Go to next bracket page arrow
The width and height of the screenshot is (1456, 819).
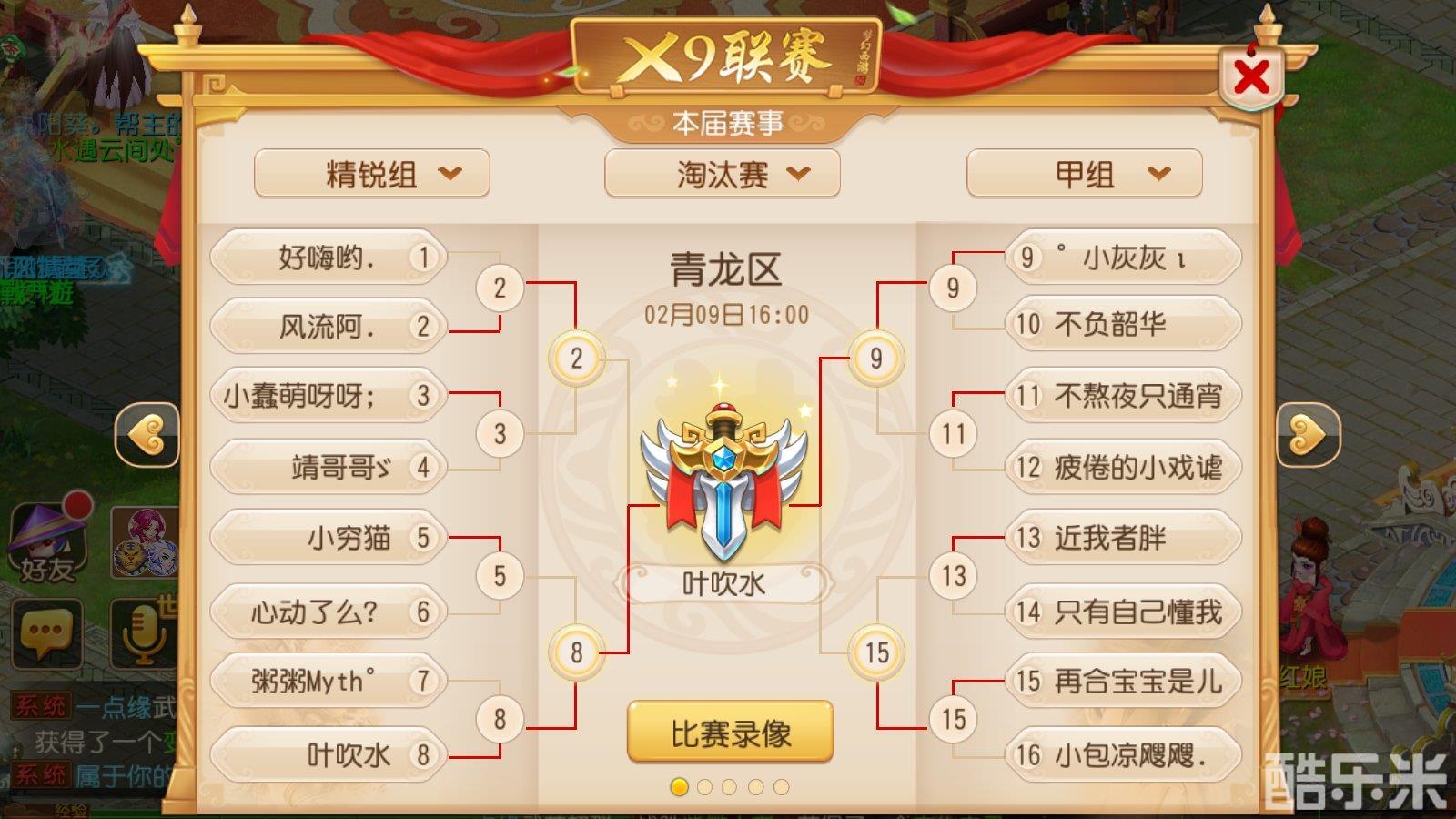coord(1308,435)
